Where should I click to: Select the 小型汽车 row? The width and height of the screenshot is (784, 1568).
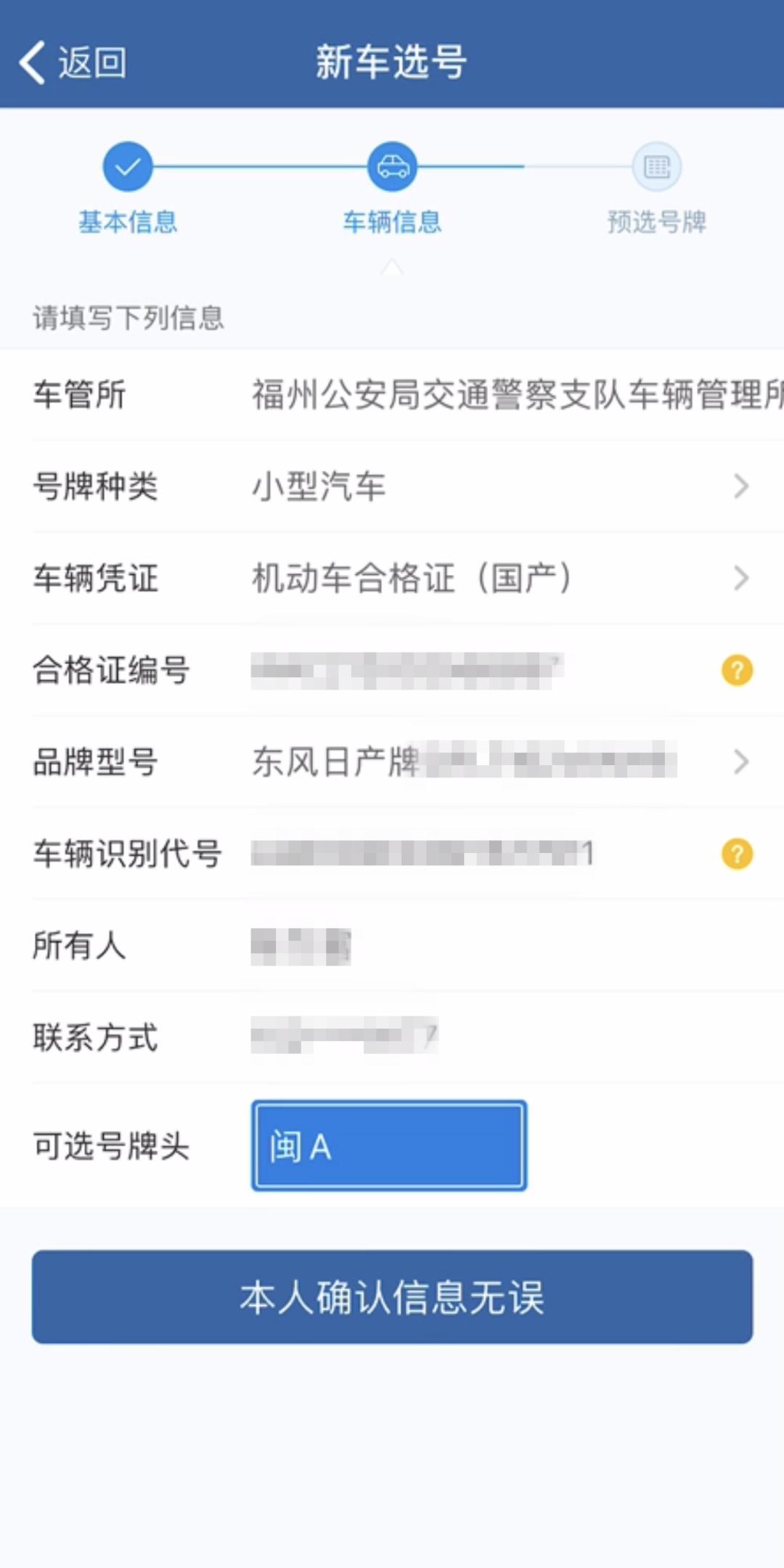pos(319,486)
